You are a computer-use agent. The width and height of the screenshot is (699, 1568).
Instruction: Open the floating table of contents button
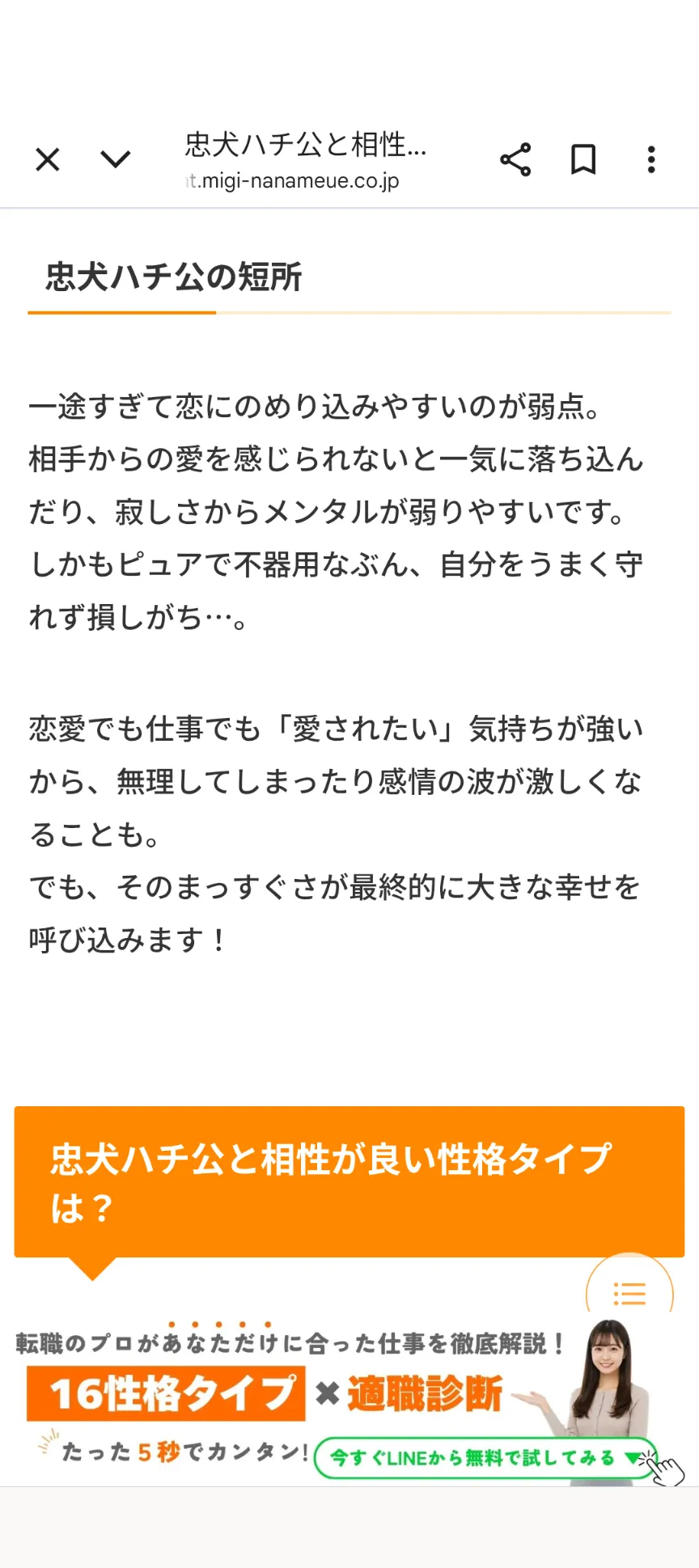[x=629, y=1291]
